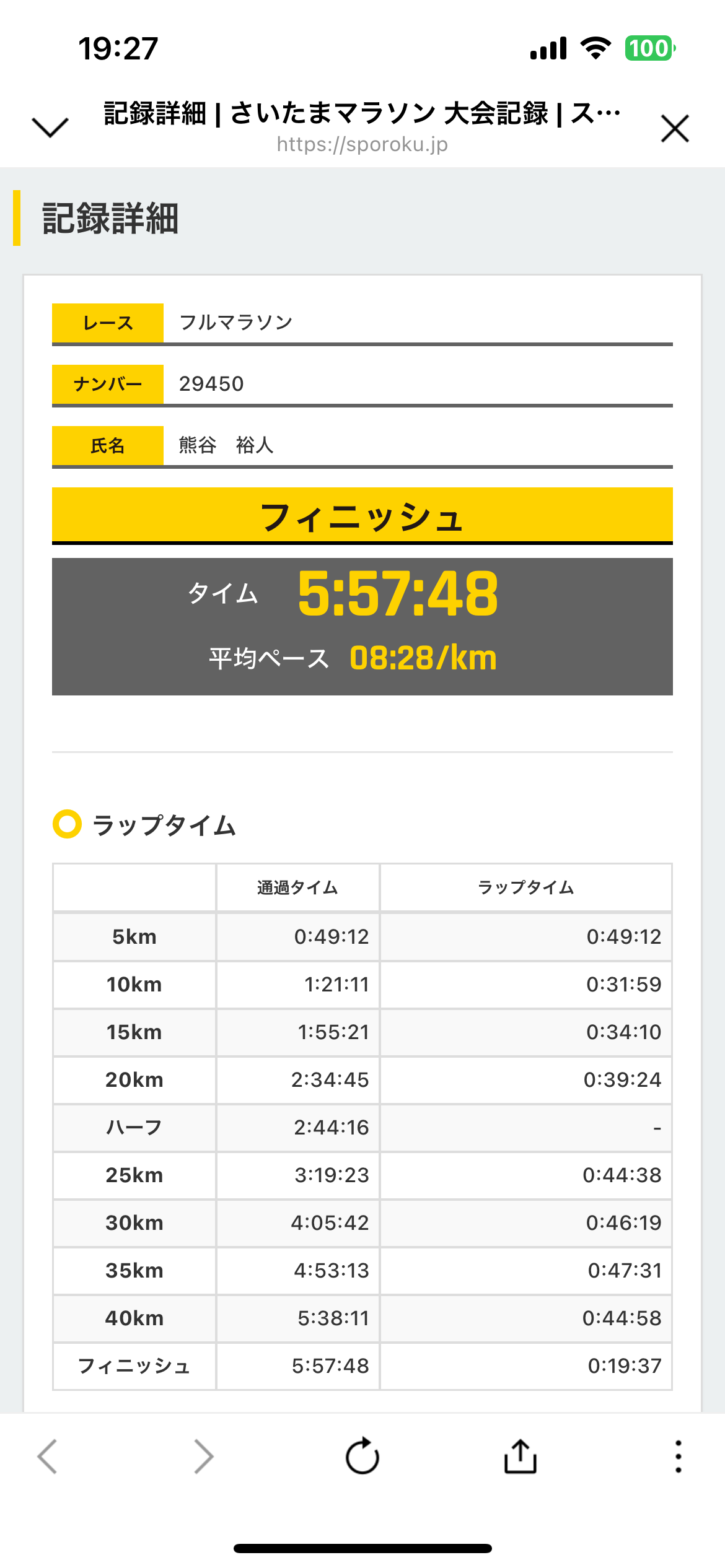Go forward to the next page

coord(204,1456)
